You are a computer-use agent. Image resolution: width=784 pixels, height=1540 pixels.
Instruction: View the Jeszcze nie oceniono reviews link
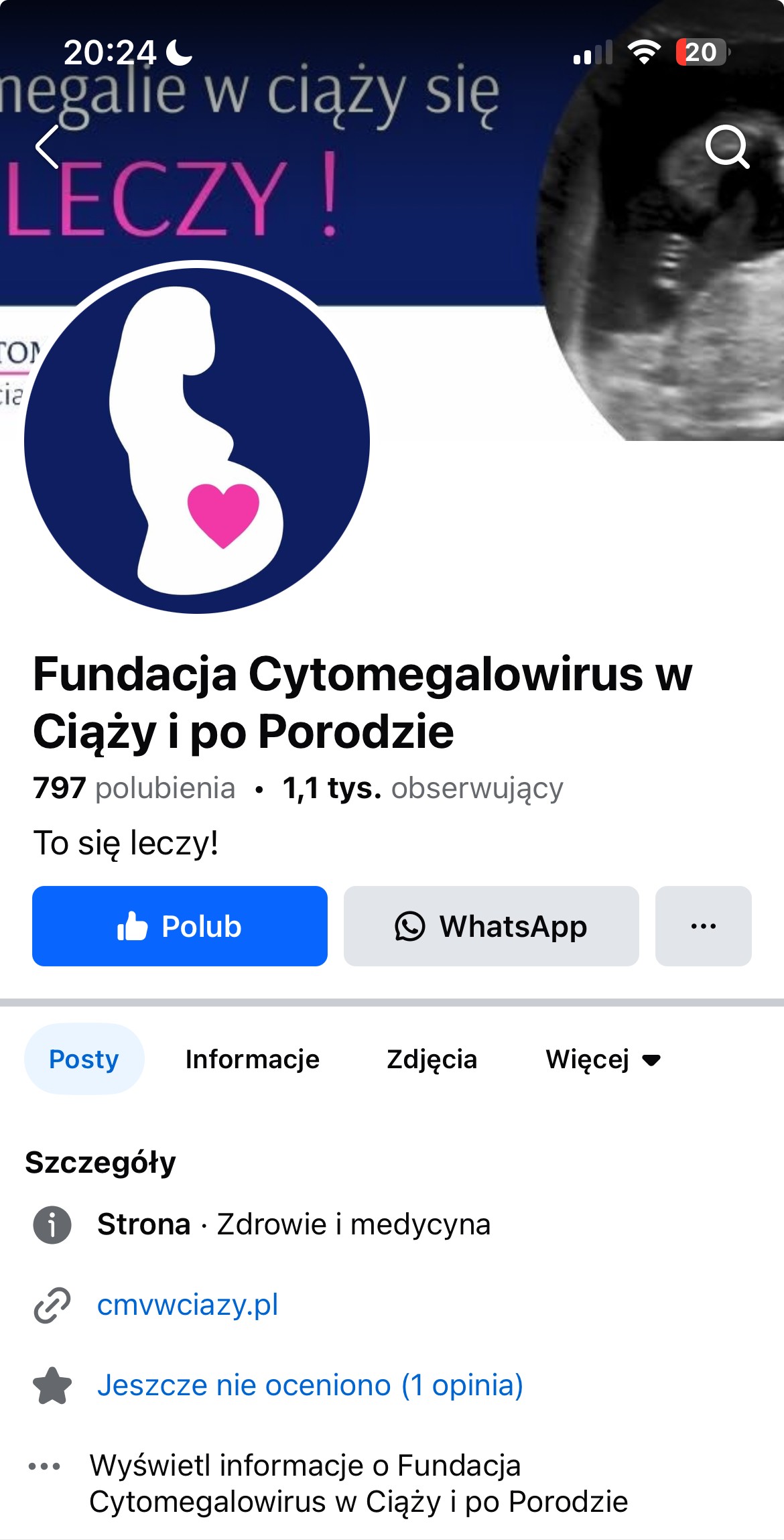(x=310, y=1385)
